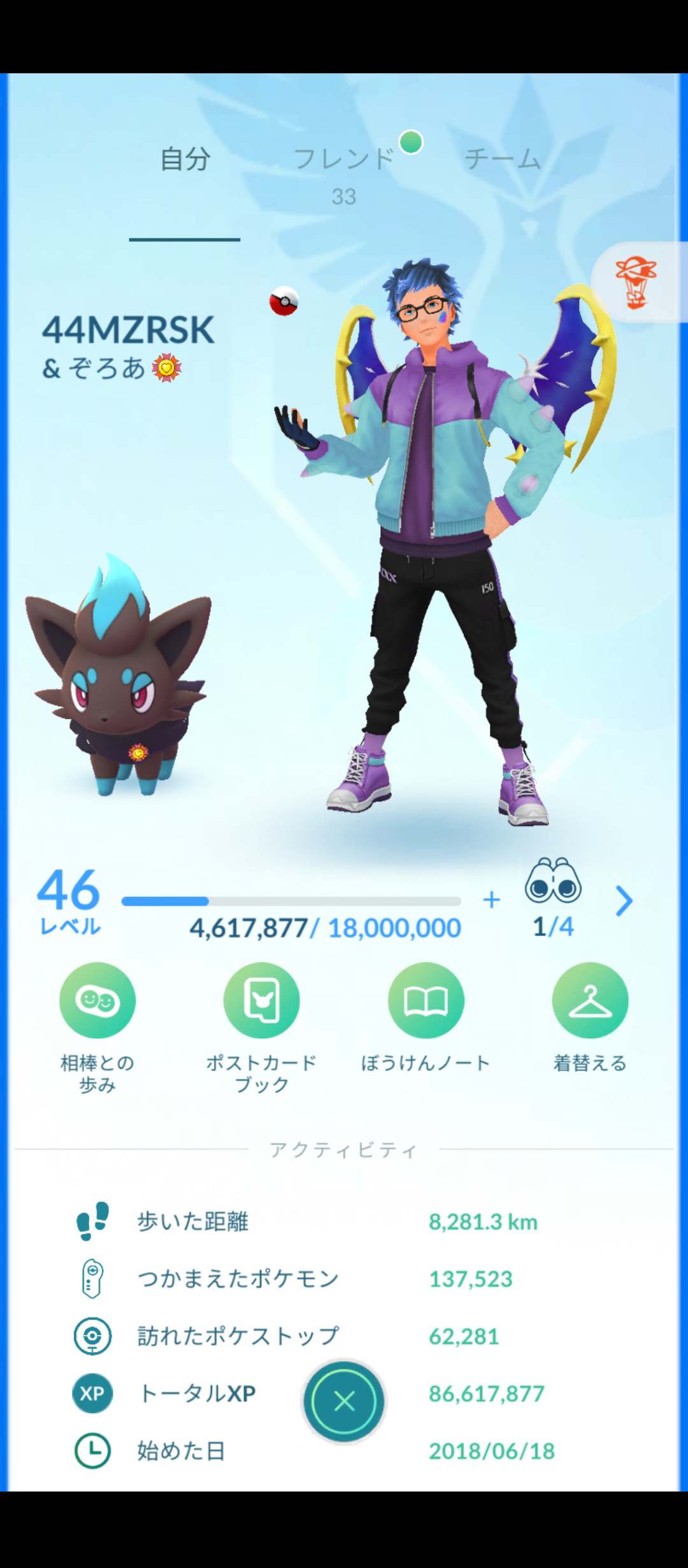Open the binoculars 1/4 research arrow
The height and width of the screenshot is (1568, 688).
[x=624, y=901]
